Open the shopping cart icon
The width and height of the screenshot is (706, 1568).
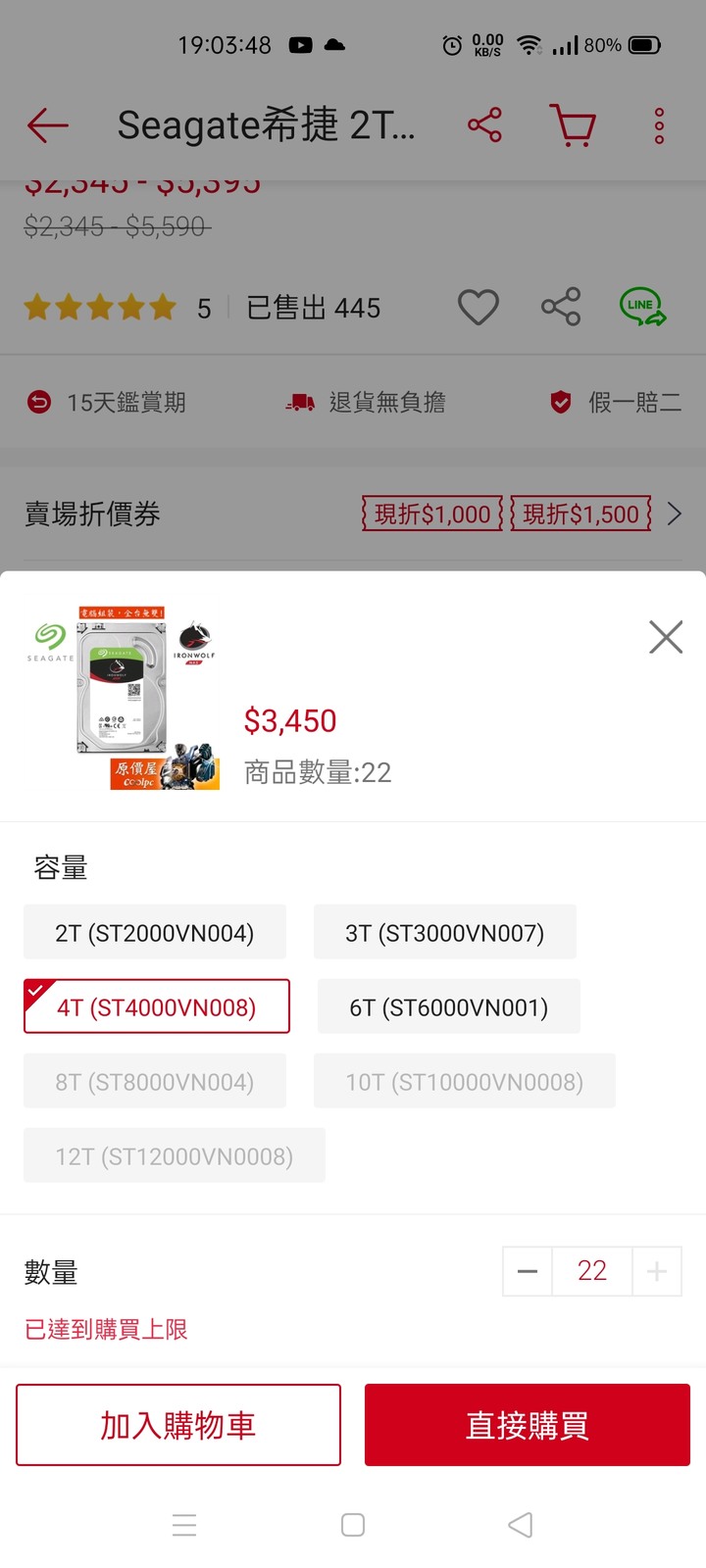click(x=573, y=125)
